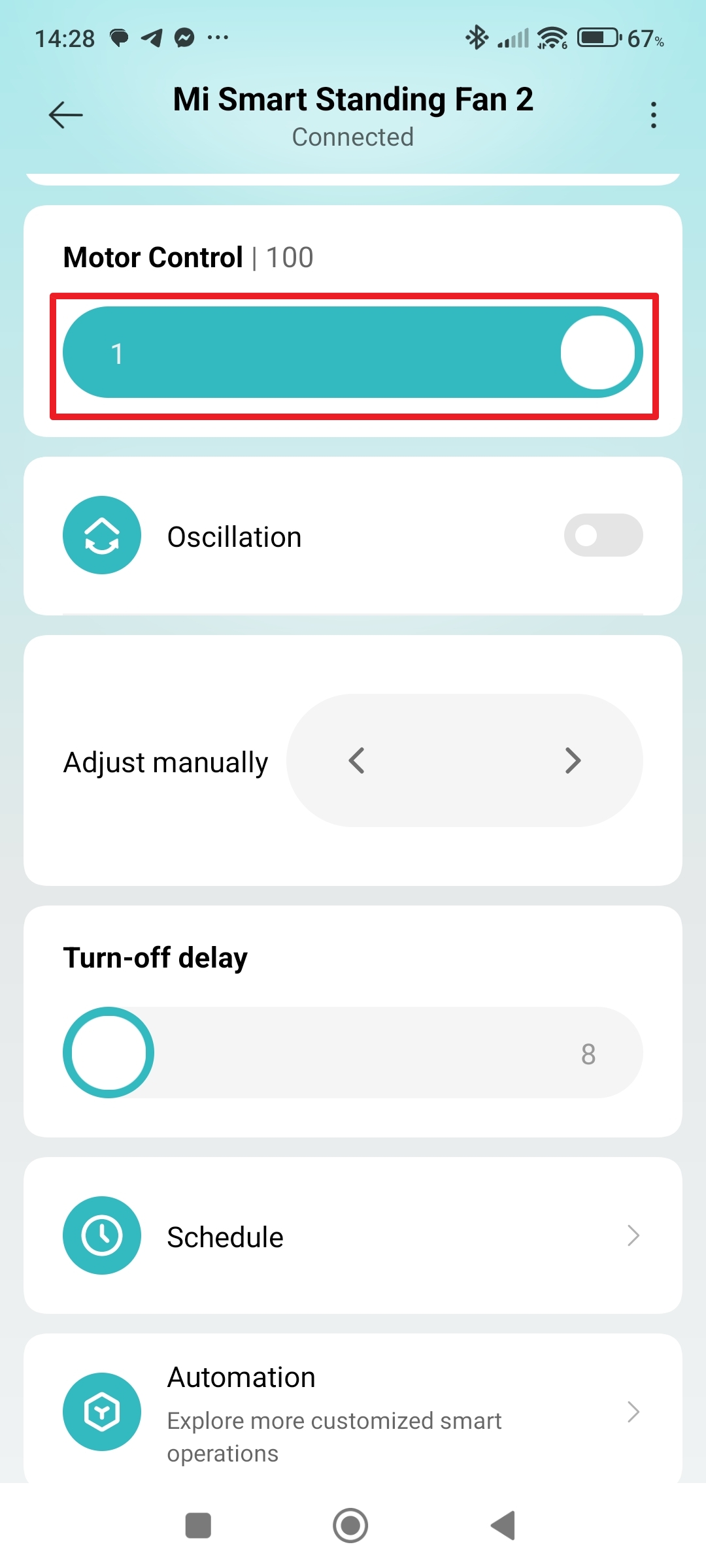Image resolution: width=706 pixels, height=1568 pixels.
Task: Tap the Motor Control slider
Action: pos(353,353)
